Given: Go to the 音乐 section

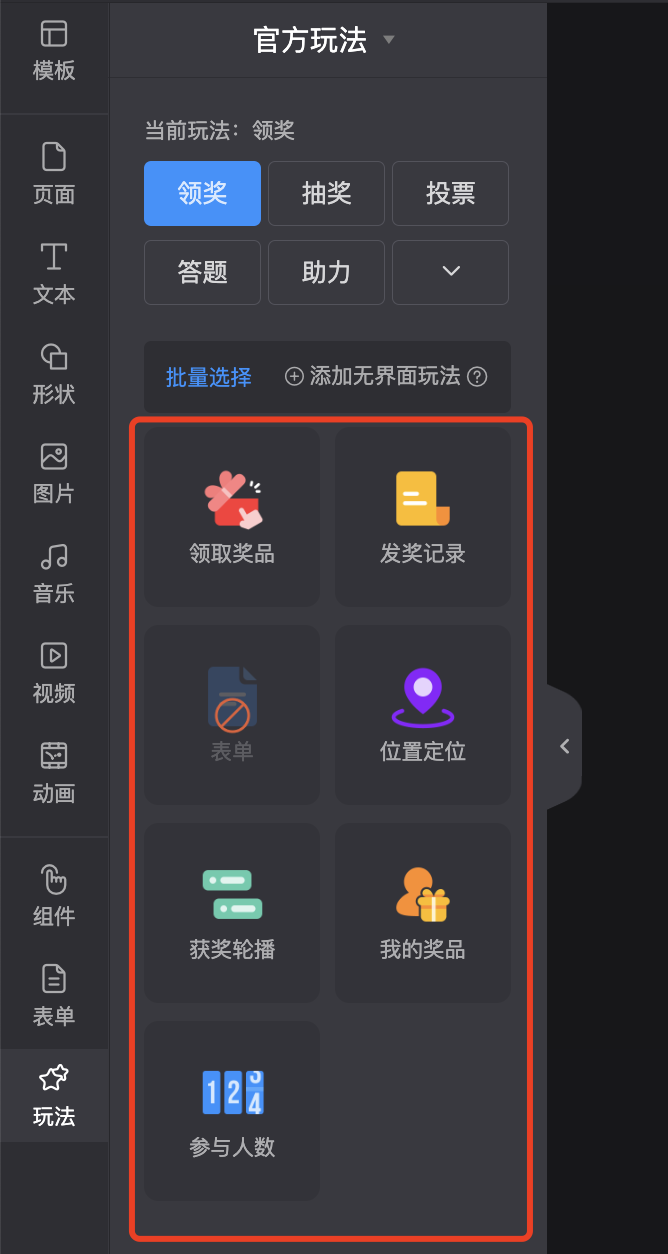Looking at the screenshot, I should point(54,574).
